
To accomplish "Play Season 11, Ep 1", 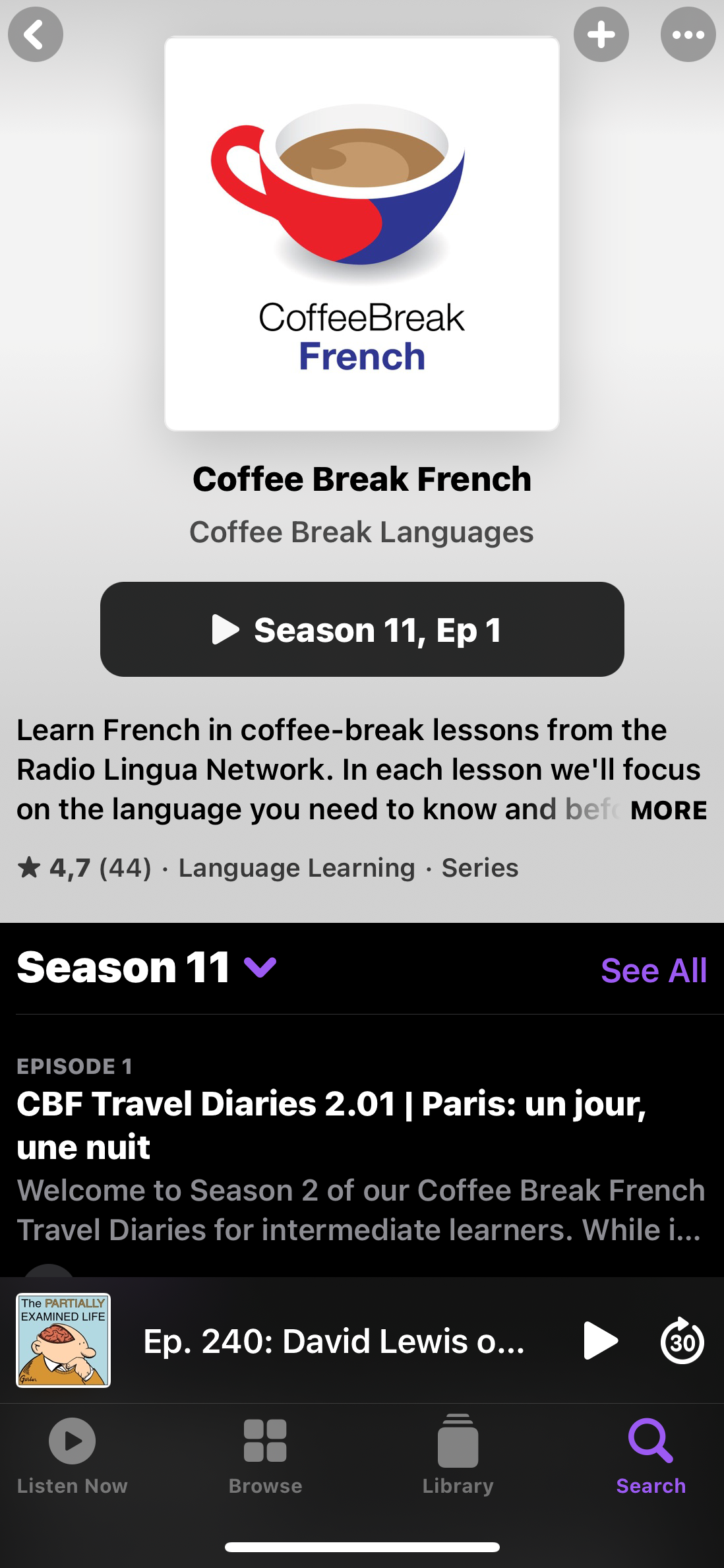I will [x=362, y=629].
